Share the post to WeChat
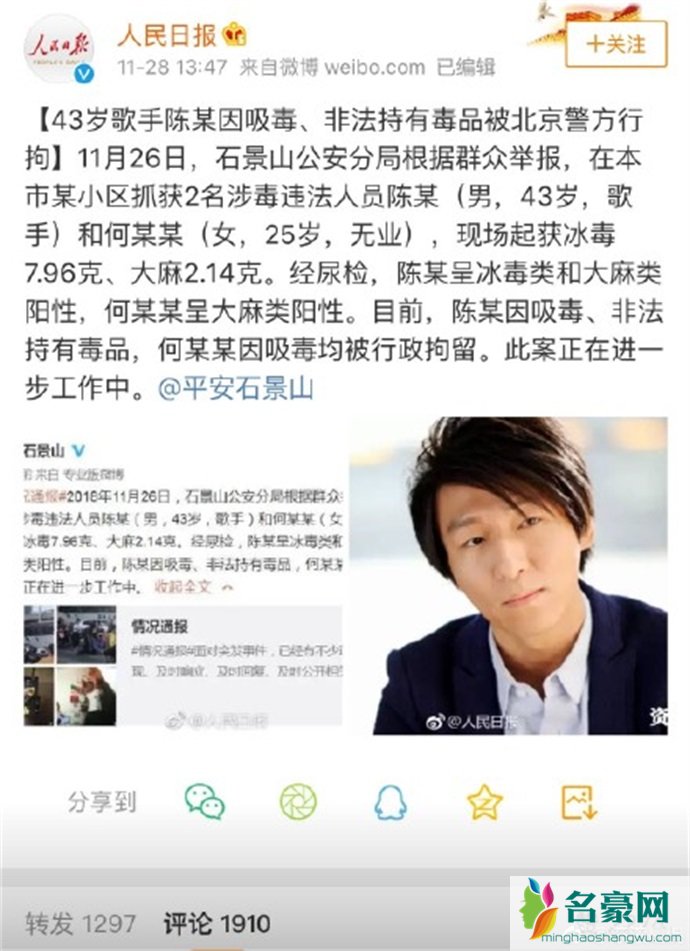Image resolution: width=690 pixels, height=951 pixels. [205, 802]
